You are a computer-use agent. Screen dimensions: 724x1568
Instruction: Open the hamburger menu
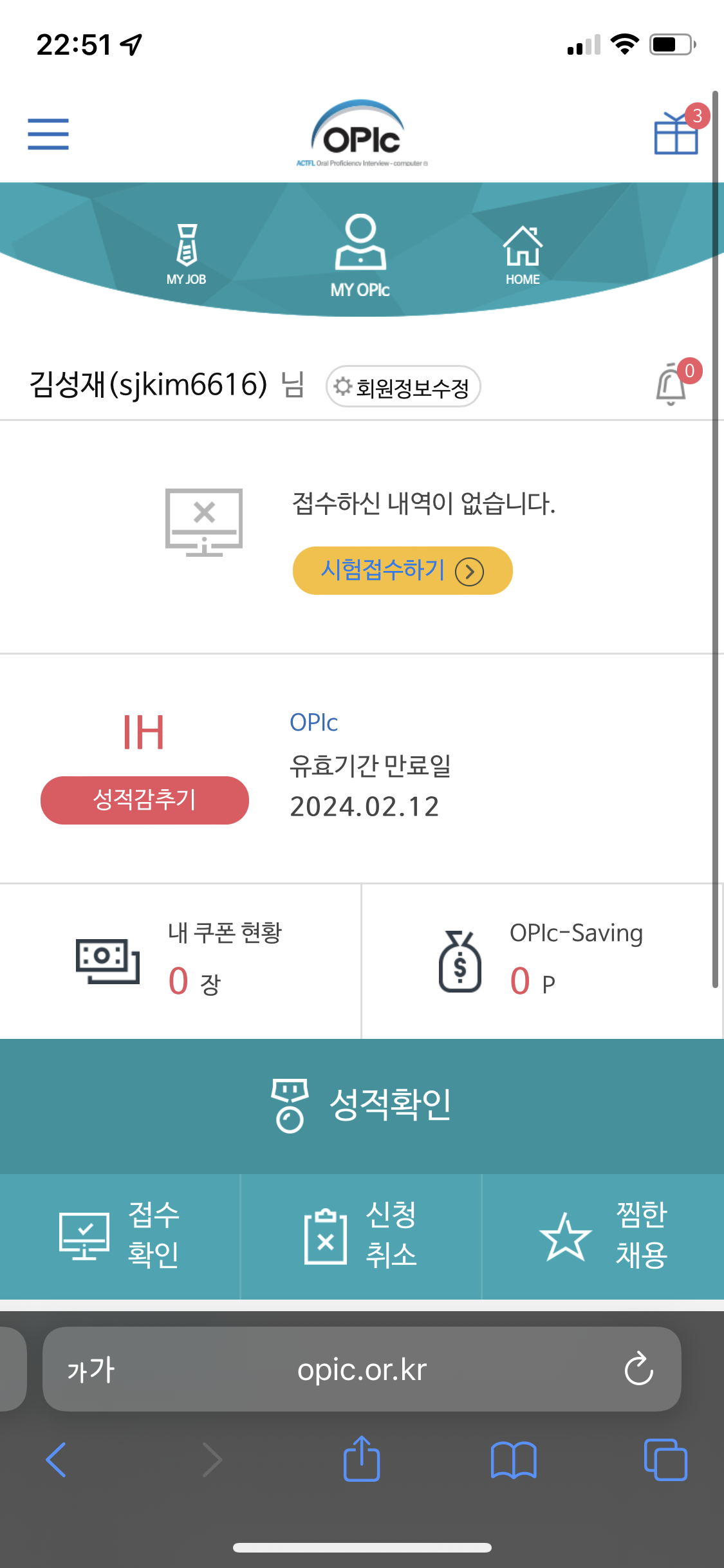click(48, 134)
